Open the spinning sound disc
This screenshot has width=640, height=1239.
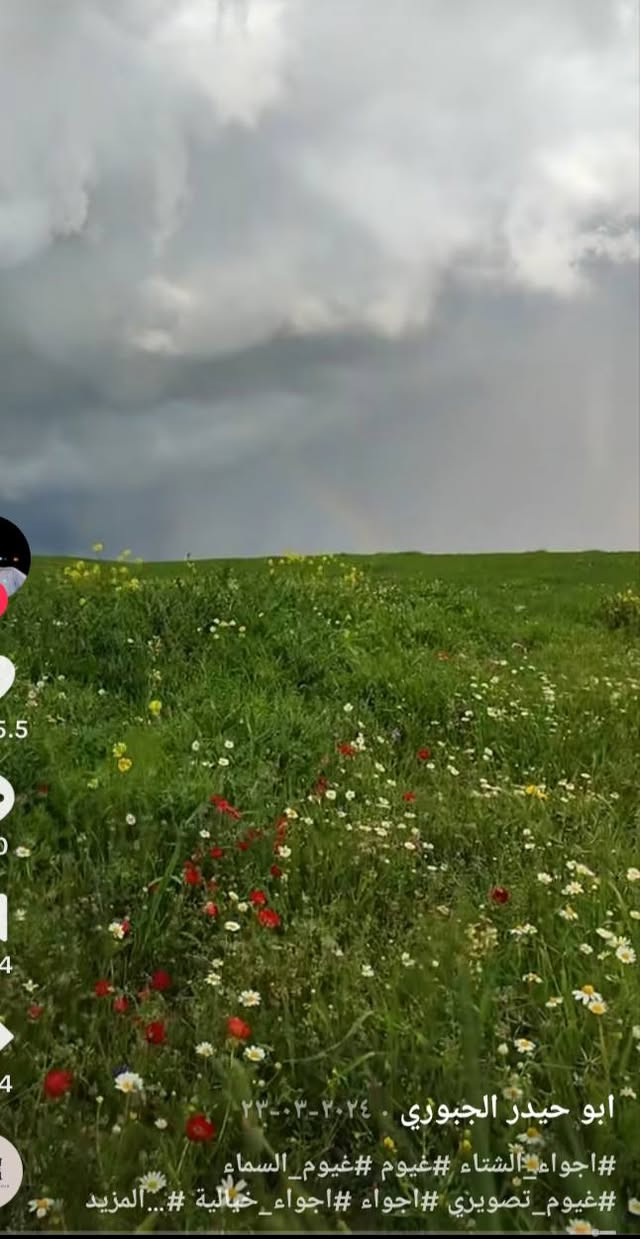pos(8,1171)
